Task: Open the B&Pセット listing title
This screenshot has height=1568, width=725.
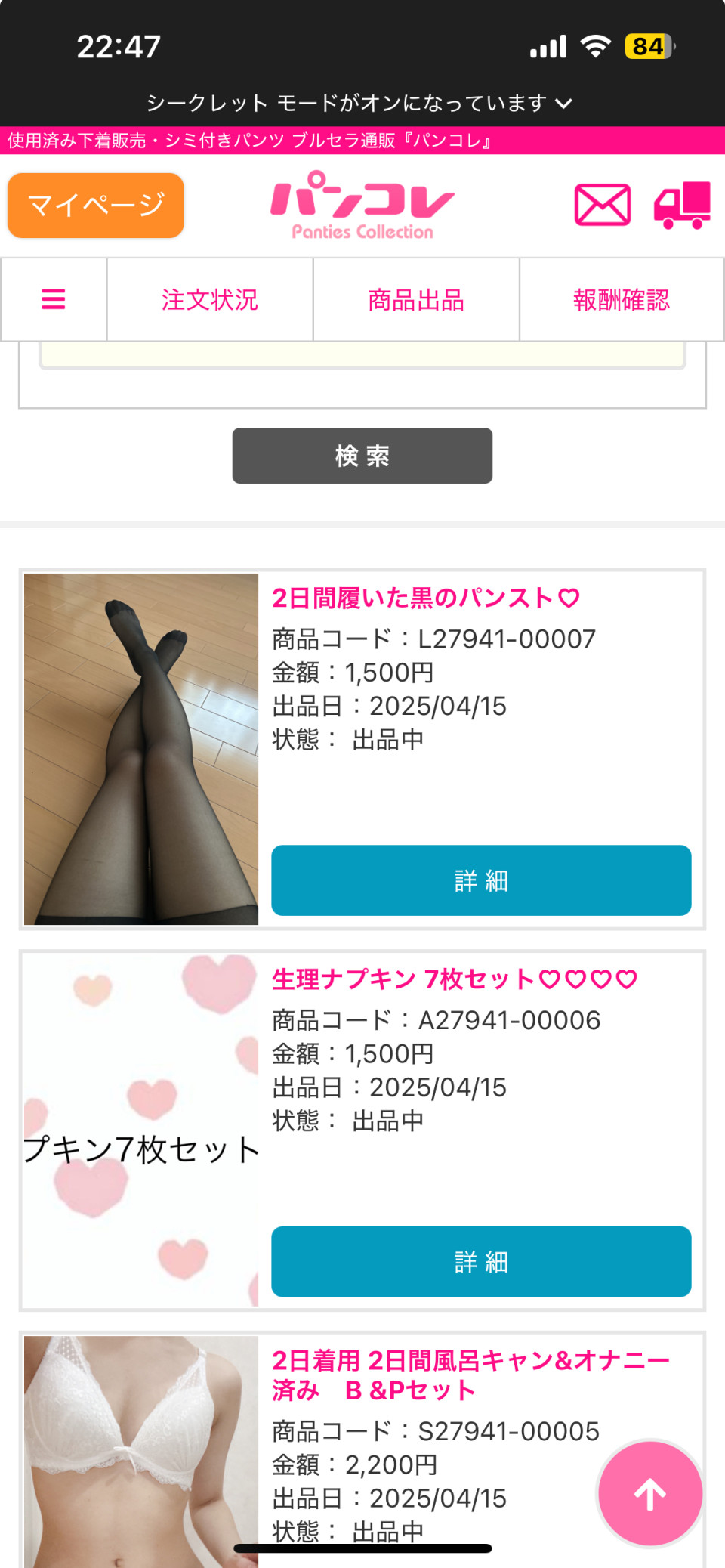Action: 470,1375
